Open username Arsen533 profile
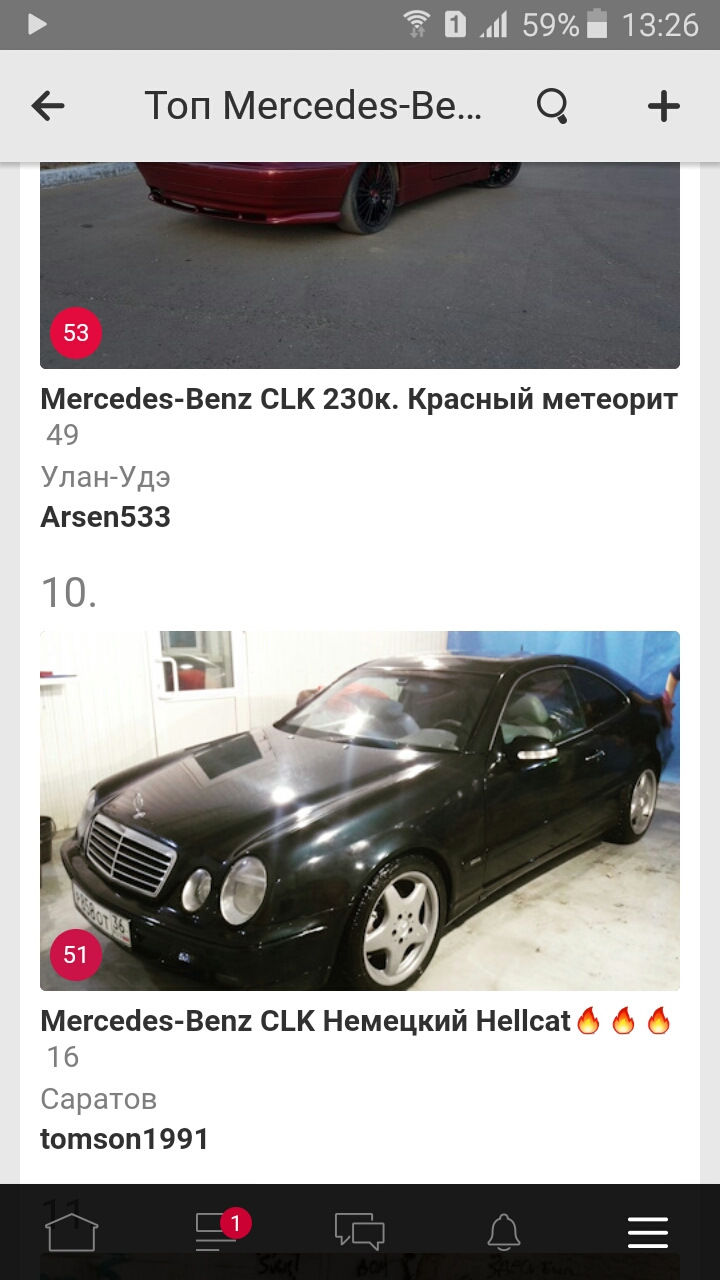This screenshot has height=1280, width=720. (x=106, y=517)
